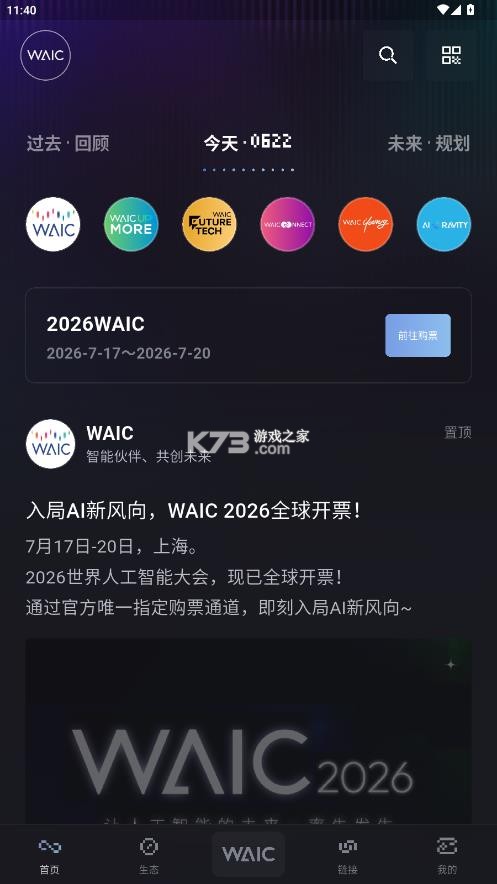This screenshot has height=884, width=497.
Task: Open the WAIC 2026 post image
Action: coord(248,731)
